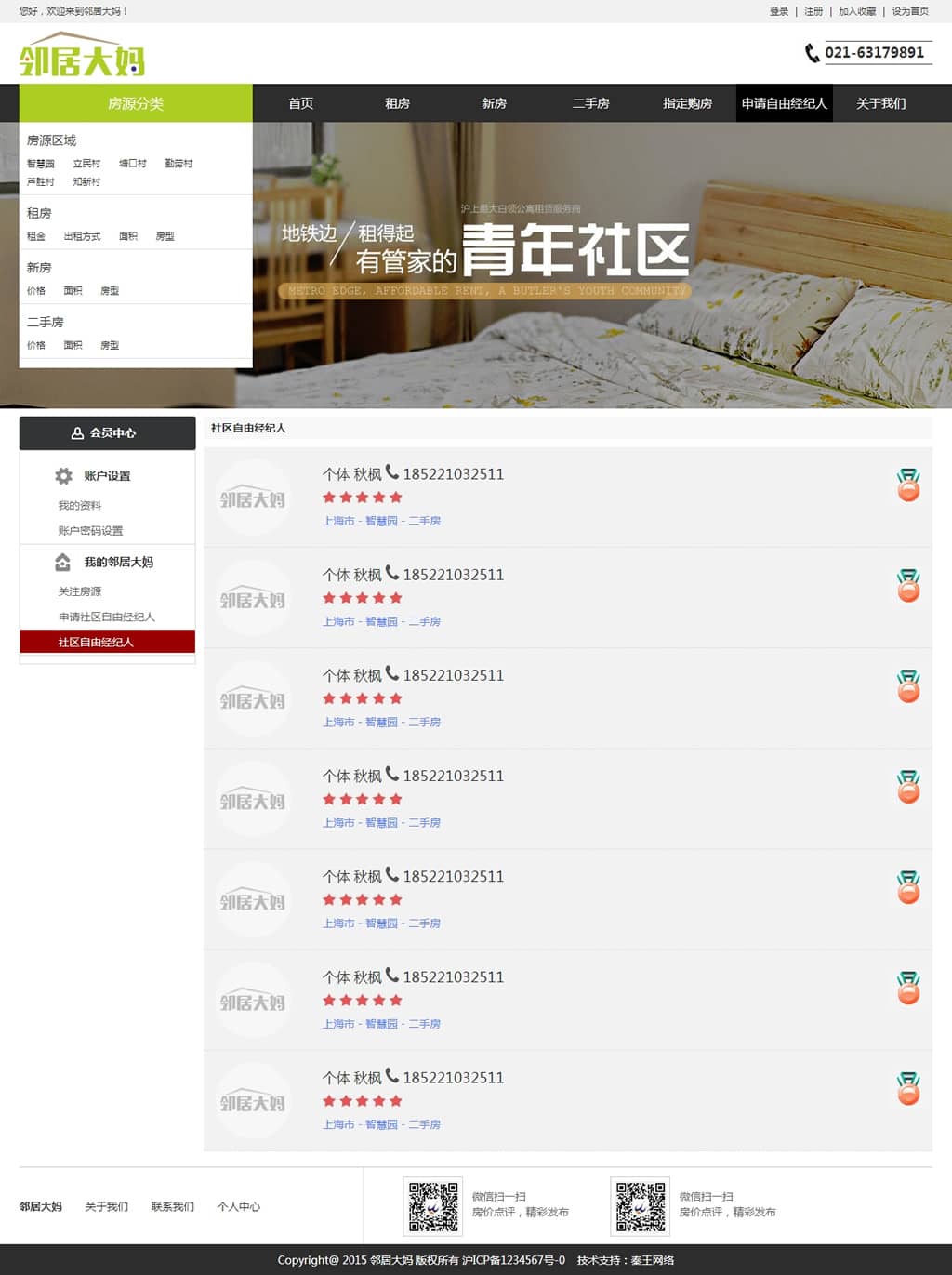
Task: Filter listings by 立民村 area
Action: click(86, 164)
